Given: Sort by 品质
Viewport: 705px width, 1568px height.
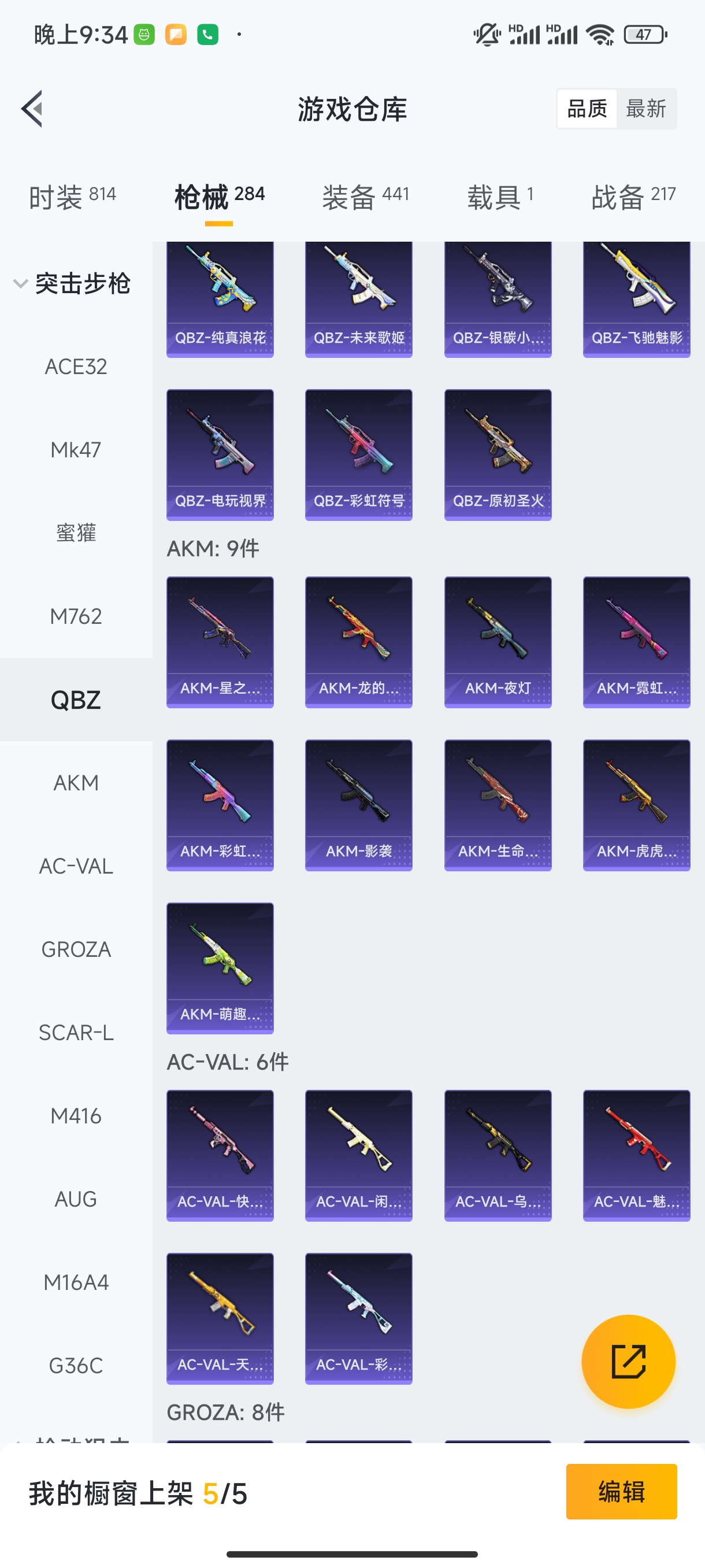Looking at the screenshot, I should [x=587, y=109].
